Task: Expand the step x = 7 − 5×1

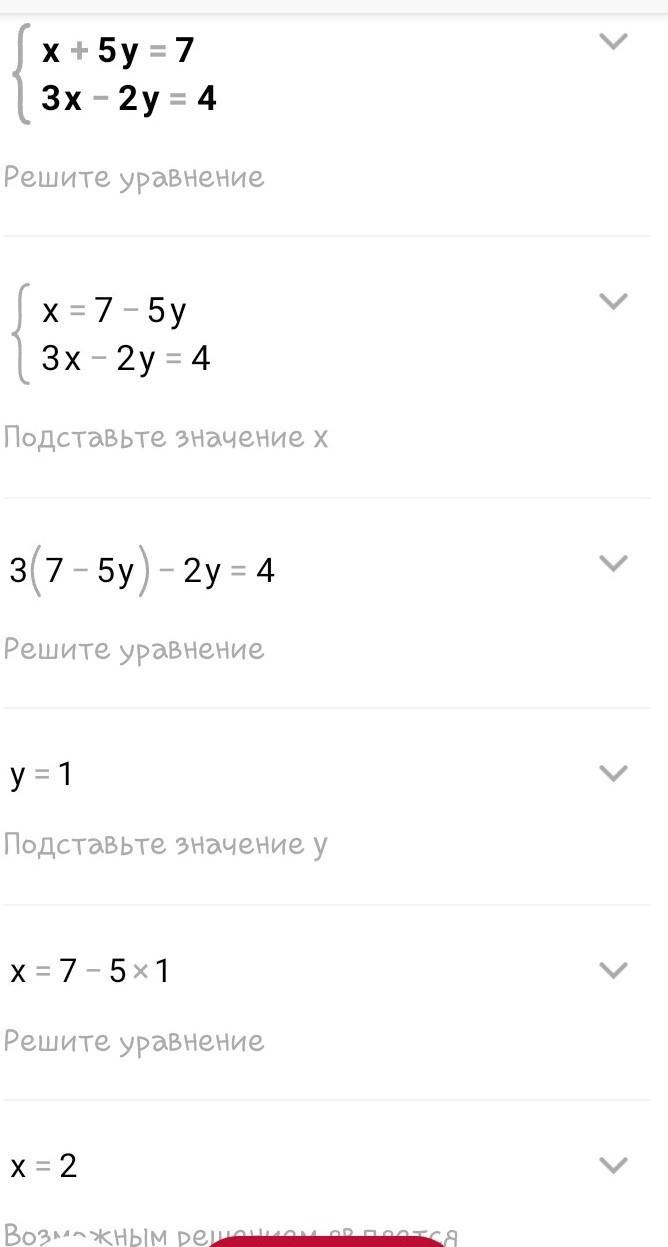Action: coord(612,969)
